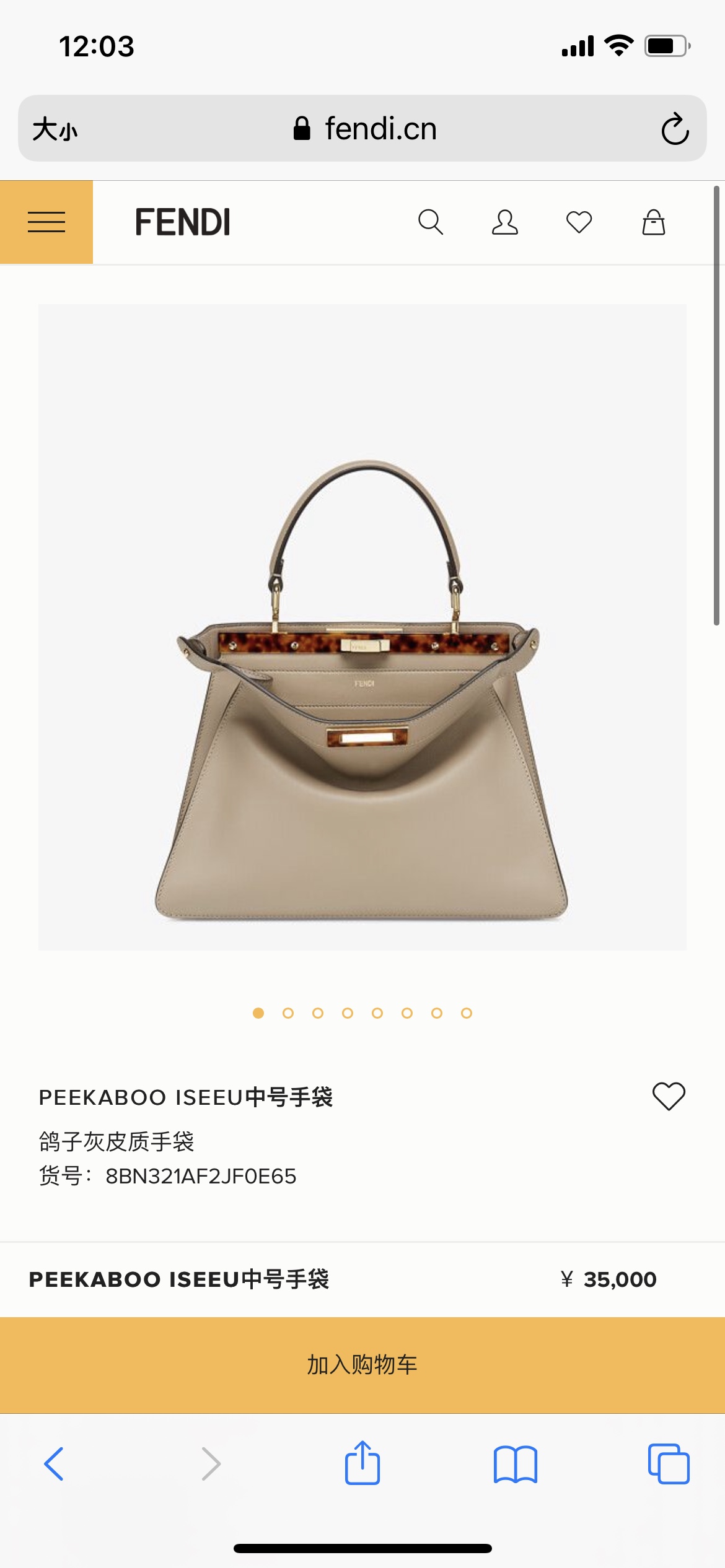
Task: Select the second image indicator dot
Action: [288, 1013]
